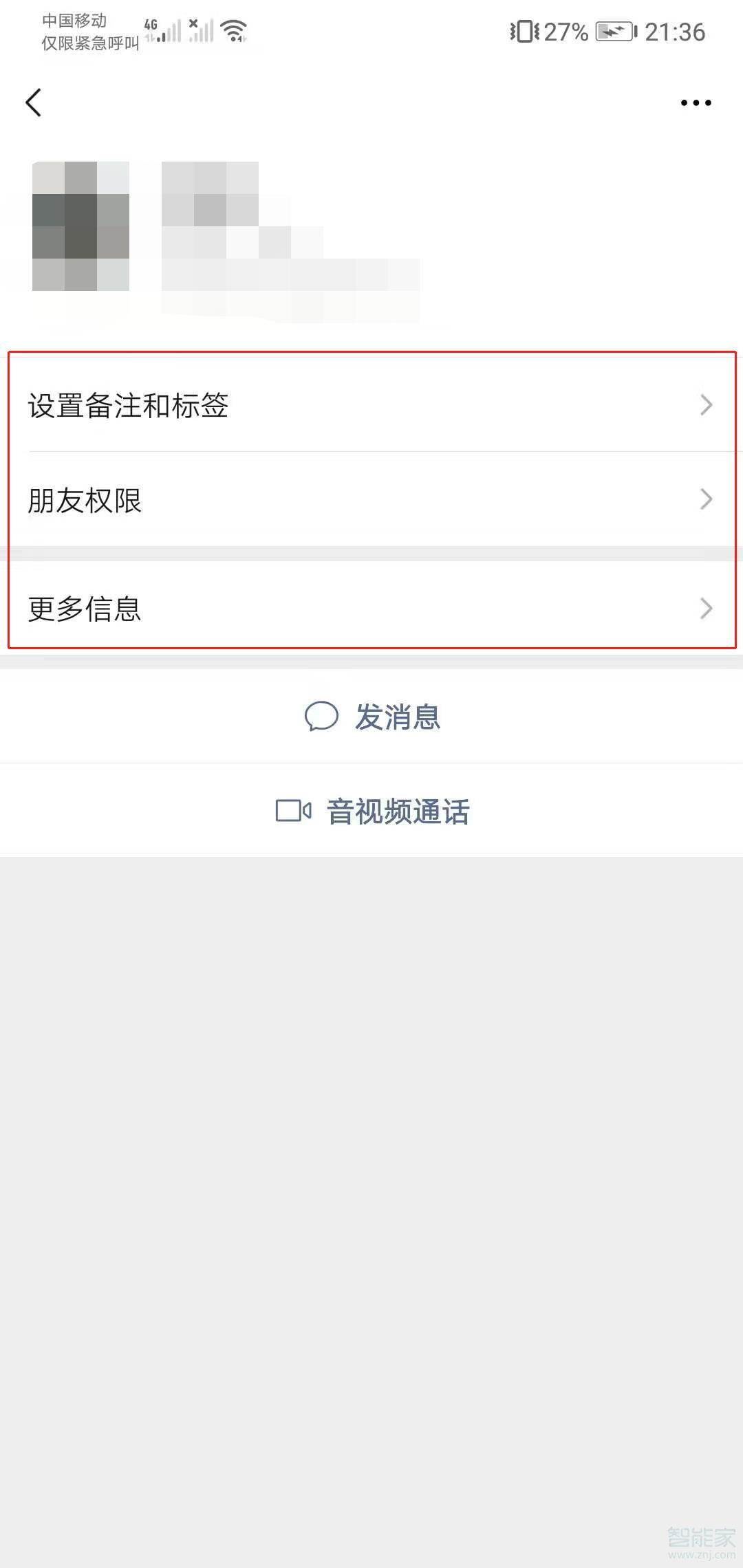Tap the 27% battery percentage text
The height and width of the screenshot is (1568, 743).
click(566, 31)
